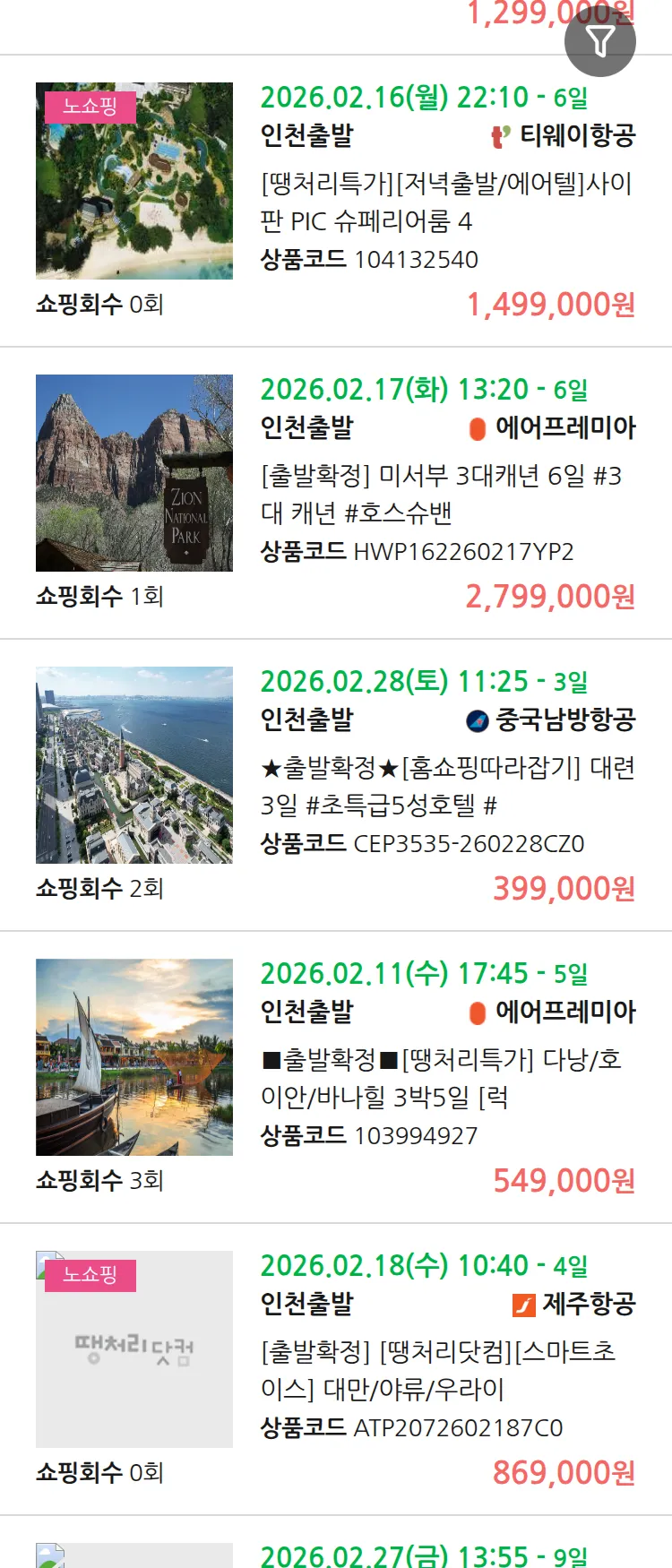The height and width of the screenshot is (1568, 672).
Task: Open the Saipan PIC Superior travel package
Action: coord(446,202)
